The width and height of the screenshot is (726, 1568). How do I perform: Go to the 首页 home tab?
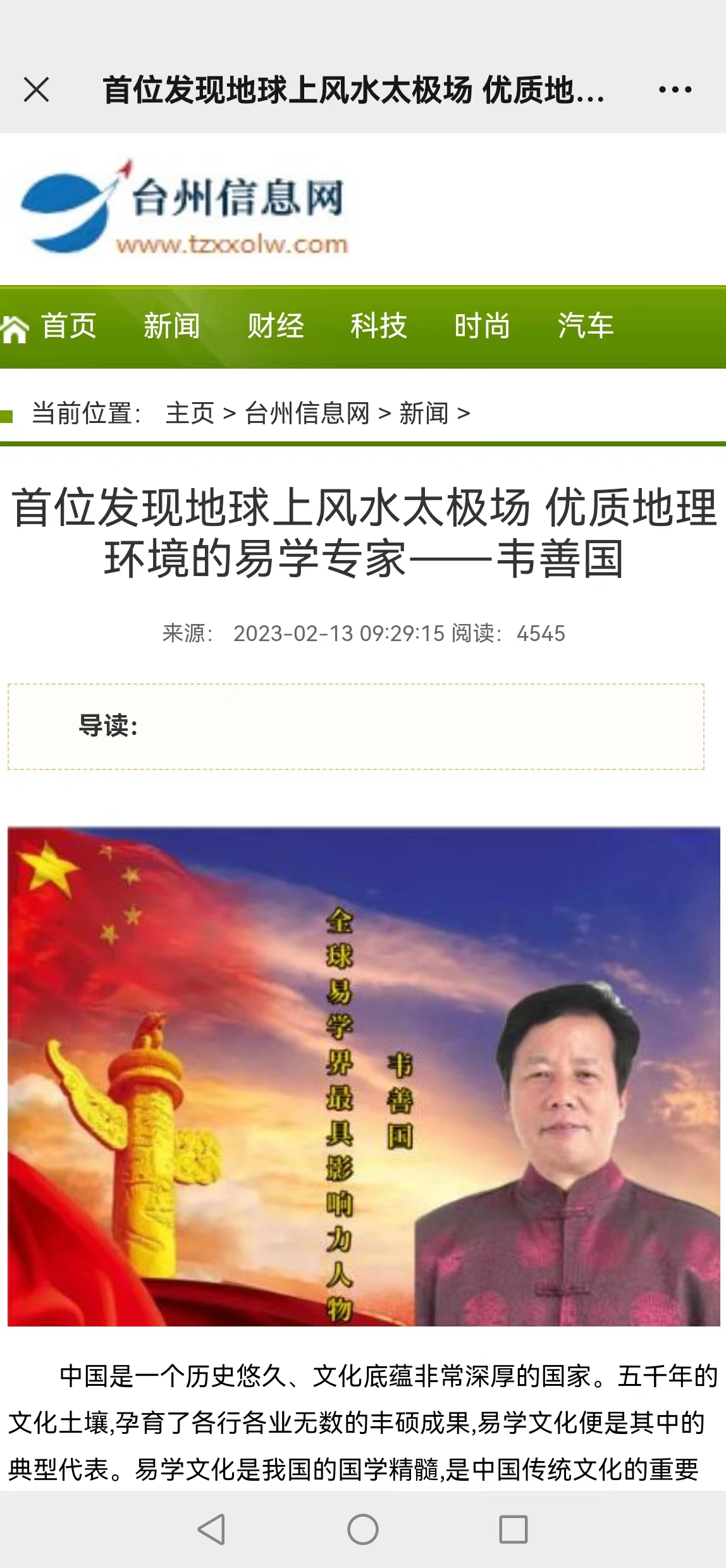click(68, 326)
